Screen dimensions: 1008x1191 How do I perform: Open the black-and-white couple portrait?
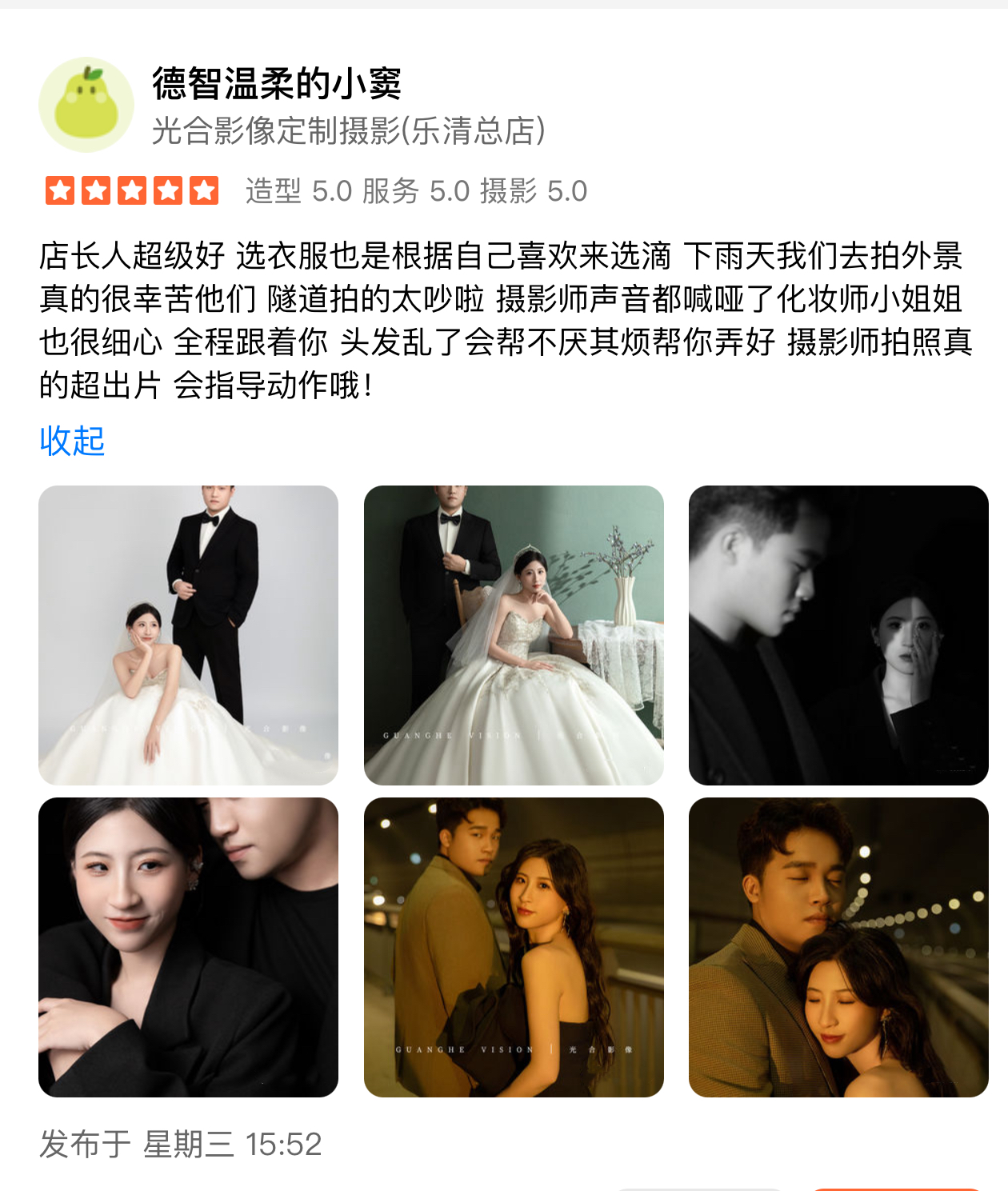click(x=838, y=635)
